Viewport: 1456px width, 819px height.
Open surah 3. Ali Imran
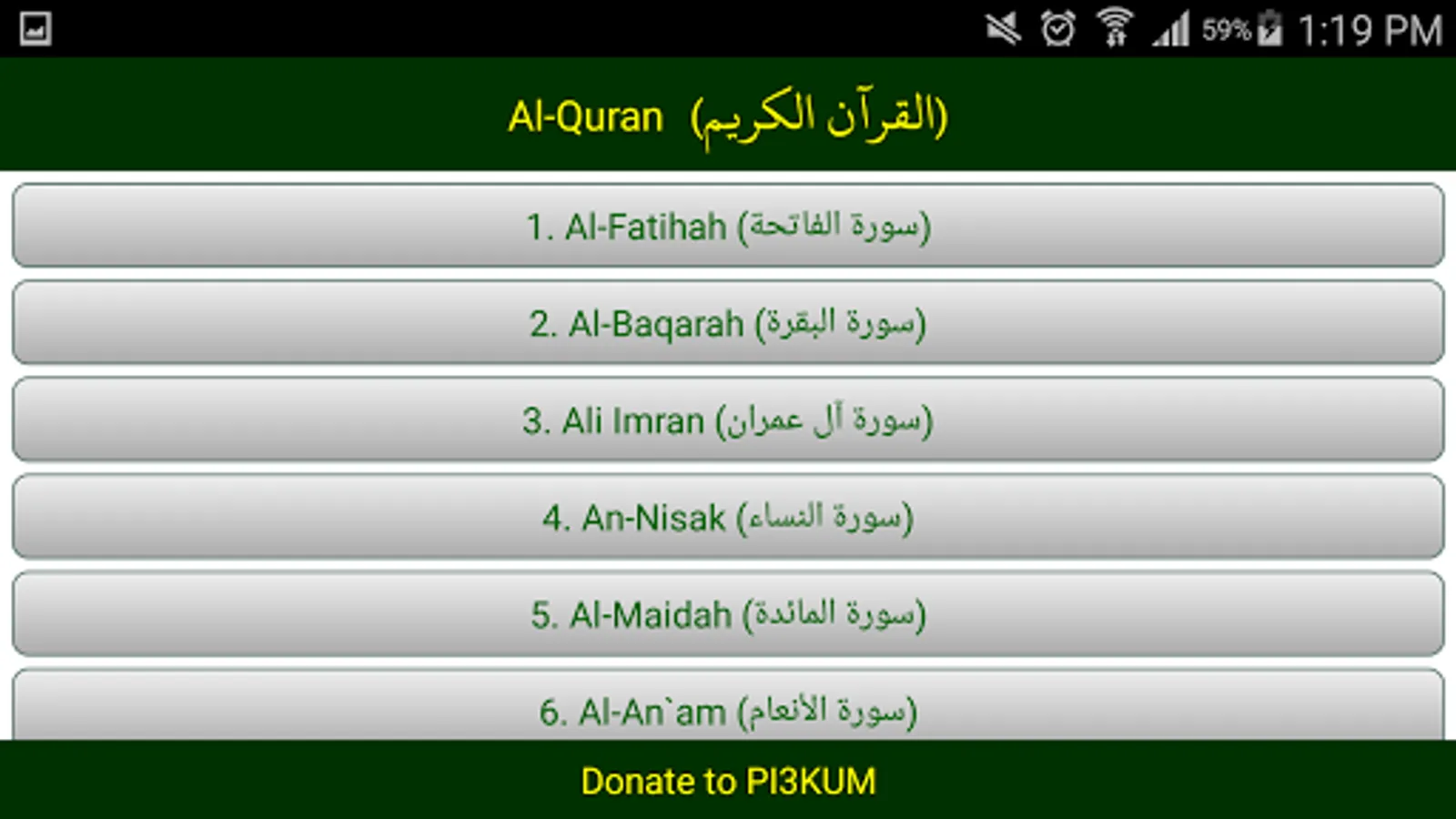coord(728,420)
